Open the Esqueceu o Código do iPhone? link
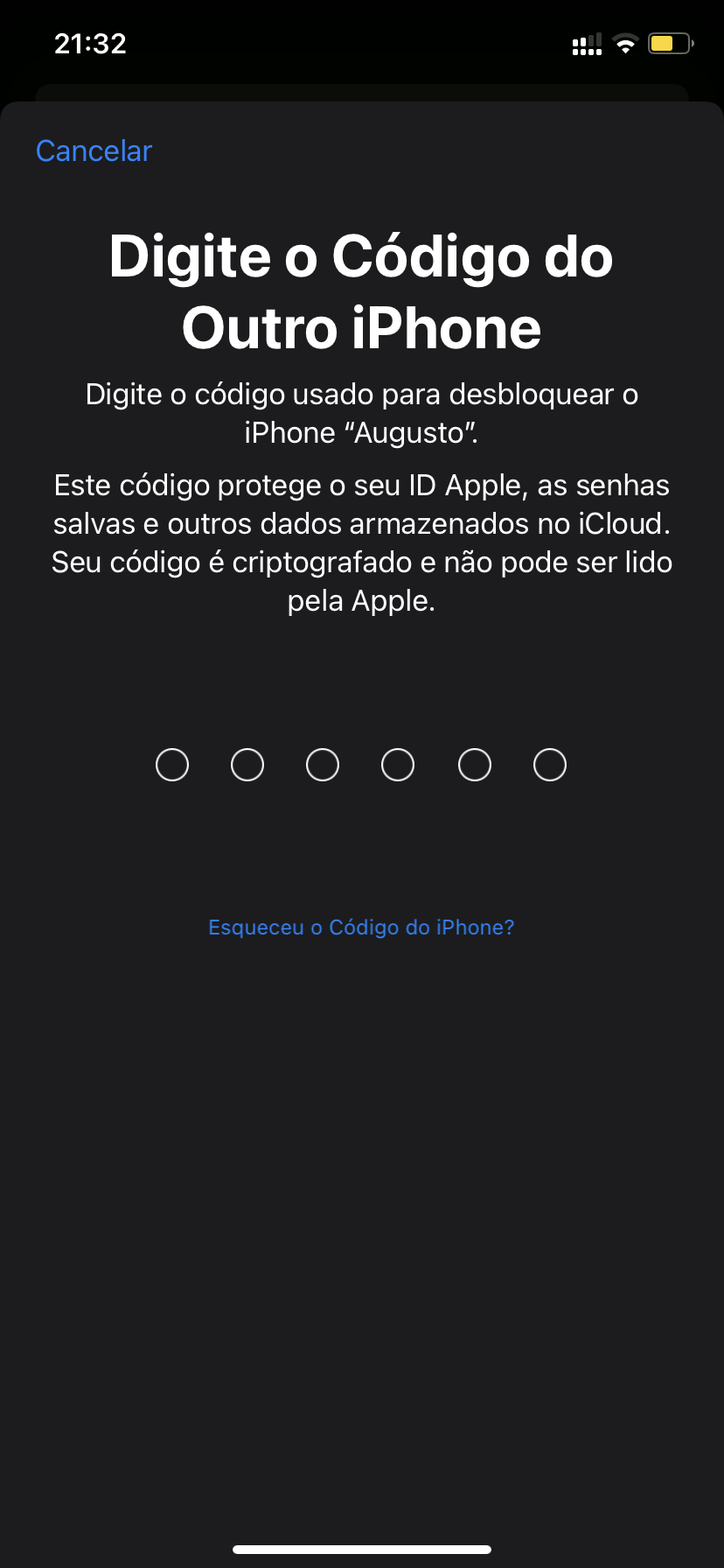This screenshot has width=724, height=1568. click(361, 927)
